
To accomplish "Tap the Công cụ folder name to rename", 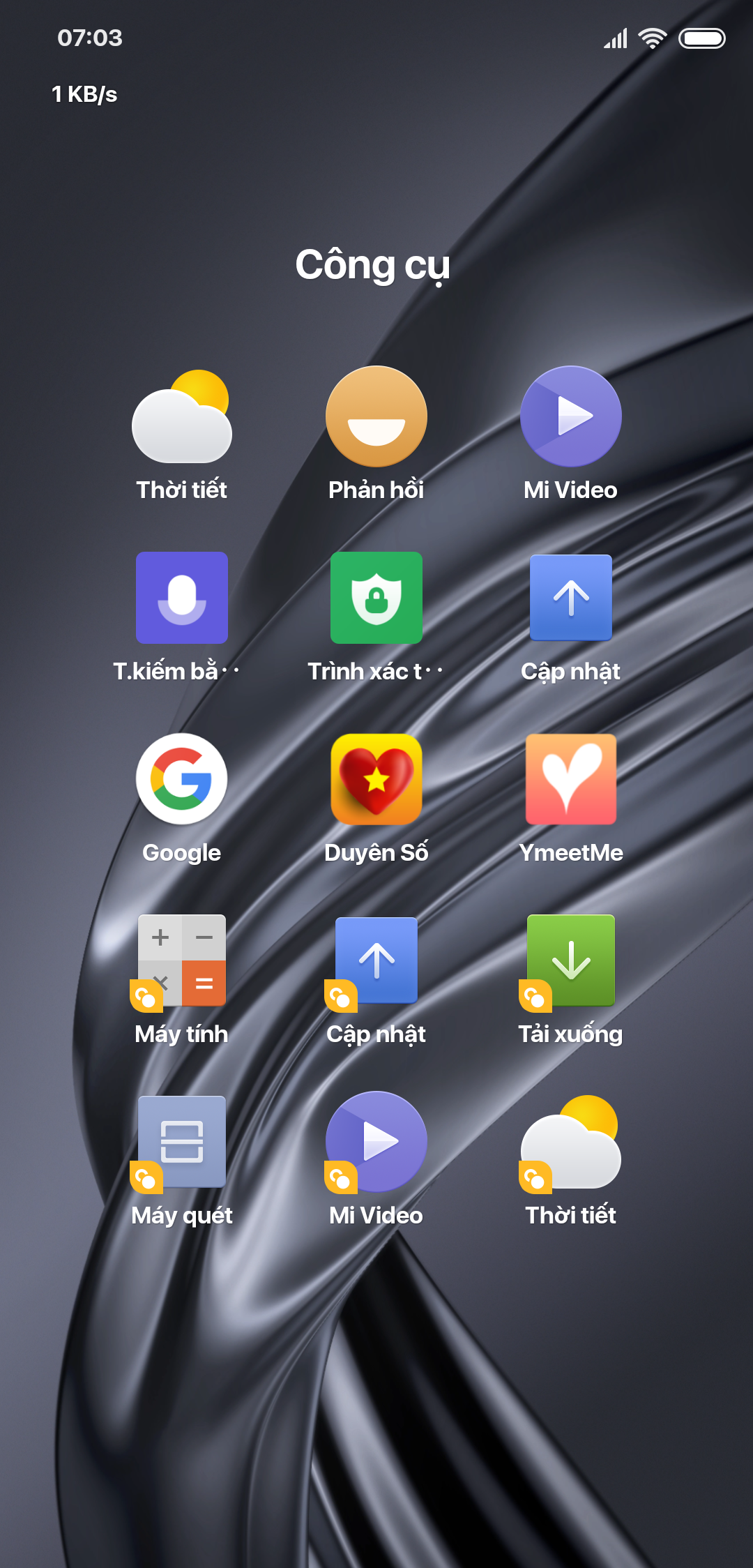I will 373,265.
